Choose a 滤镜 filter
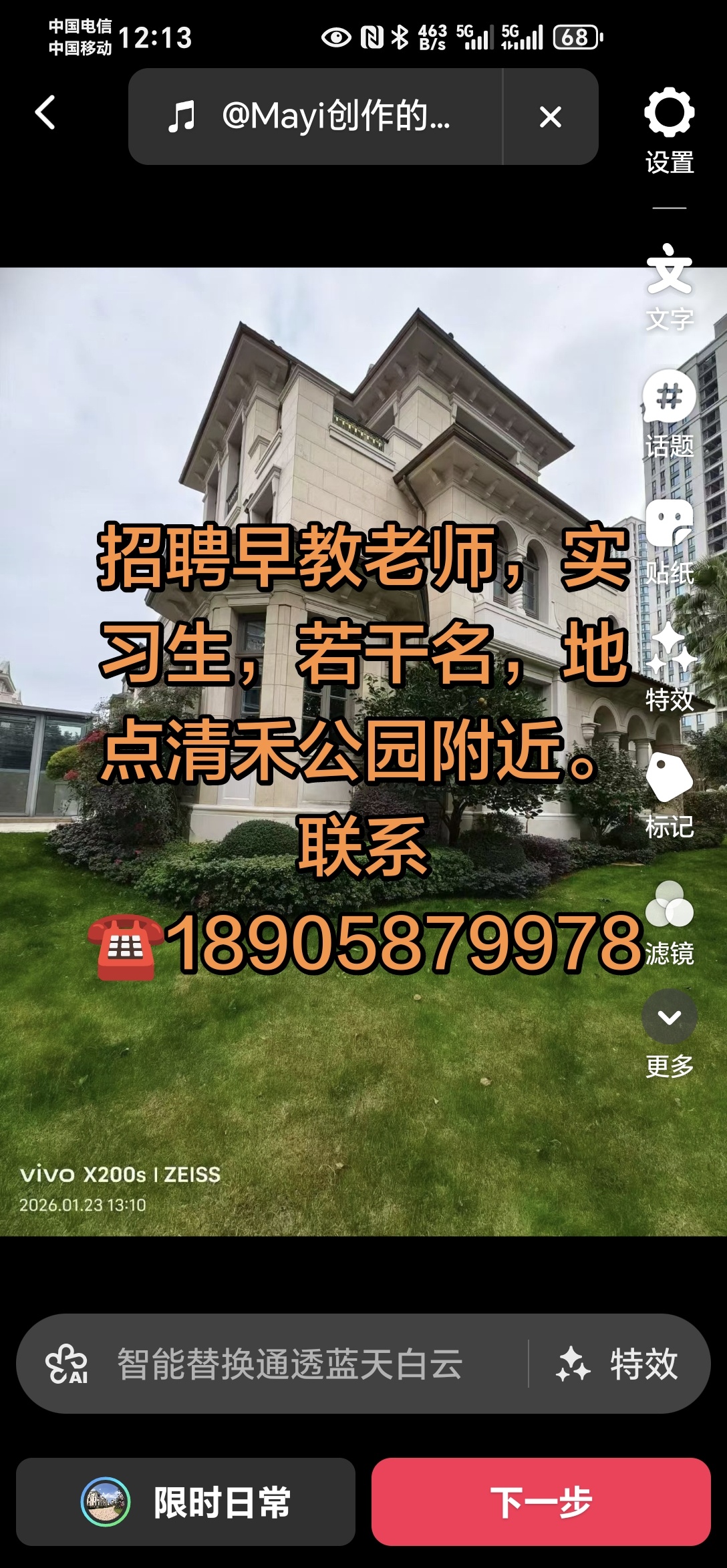This screenshot has height=1568, width=727. click(x=669, y=922)
